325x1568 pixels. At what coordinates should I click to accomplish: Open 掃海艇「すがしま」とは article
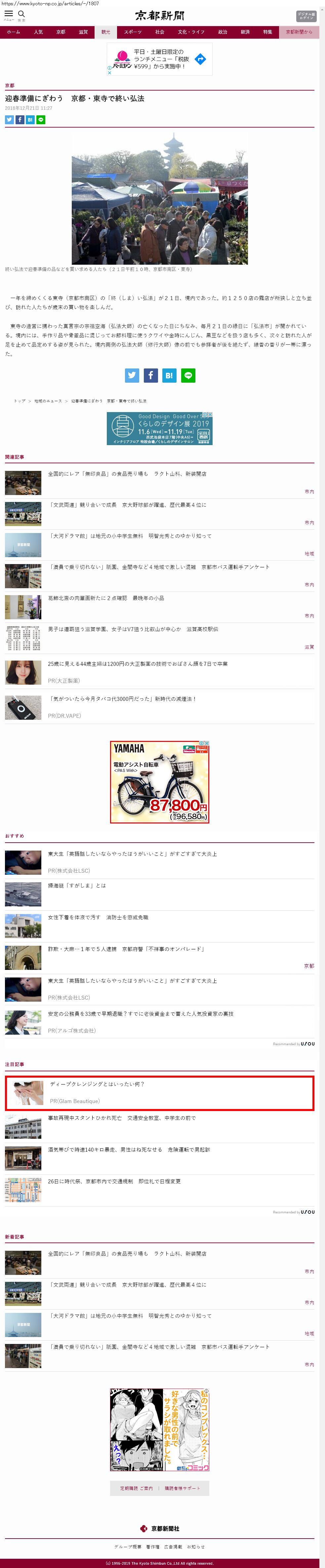tap(77, 886)
